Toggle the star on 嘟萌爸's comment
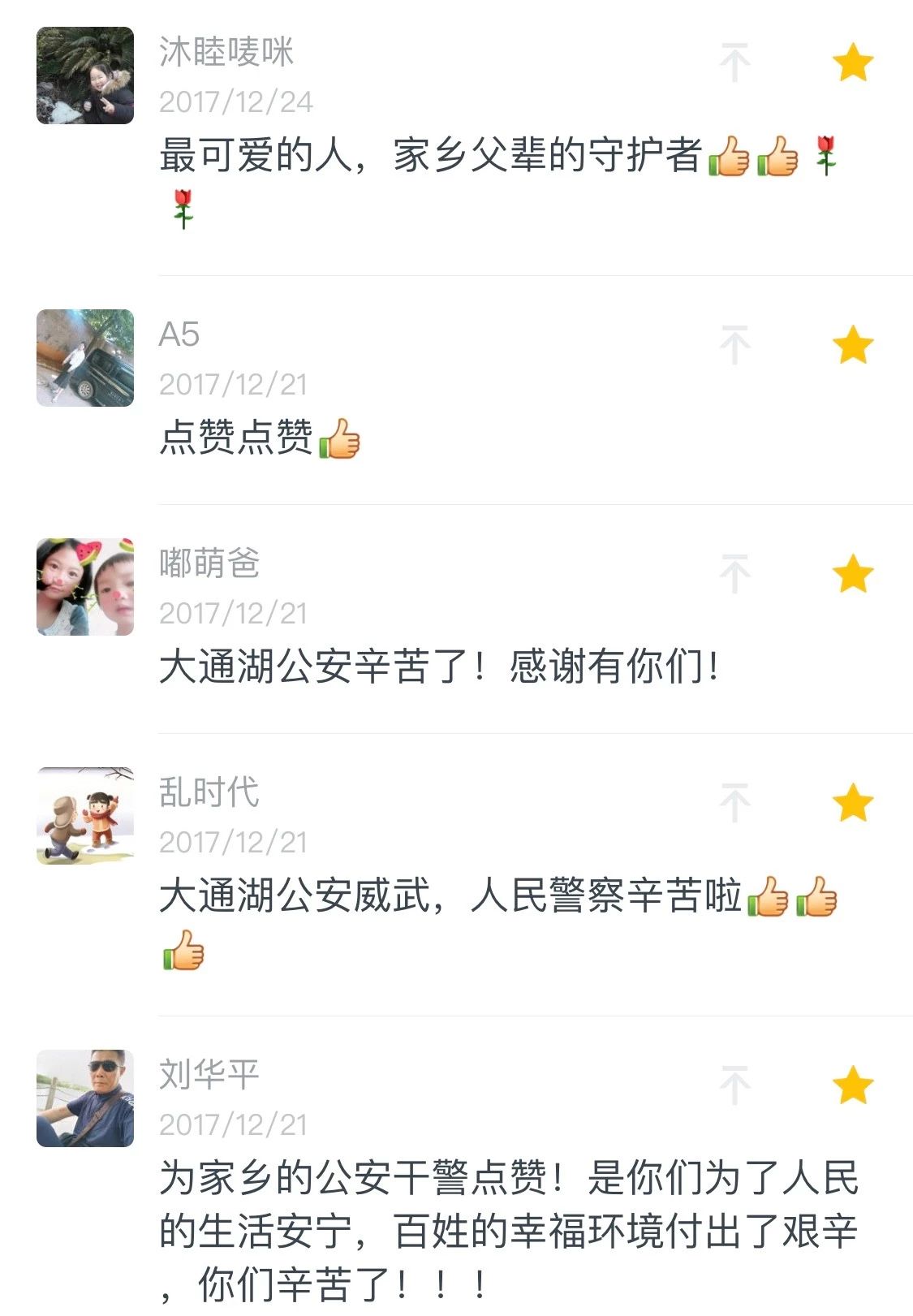 pos(853,574)
